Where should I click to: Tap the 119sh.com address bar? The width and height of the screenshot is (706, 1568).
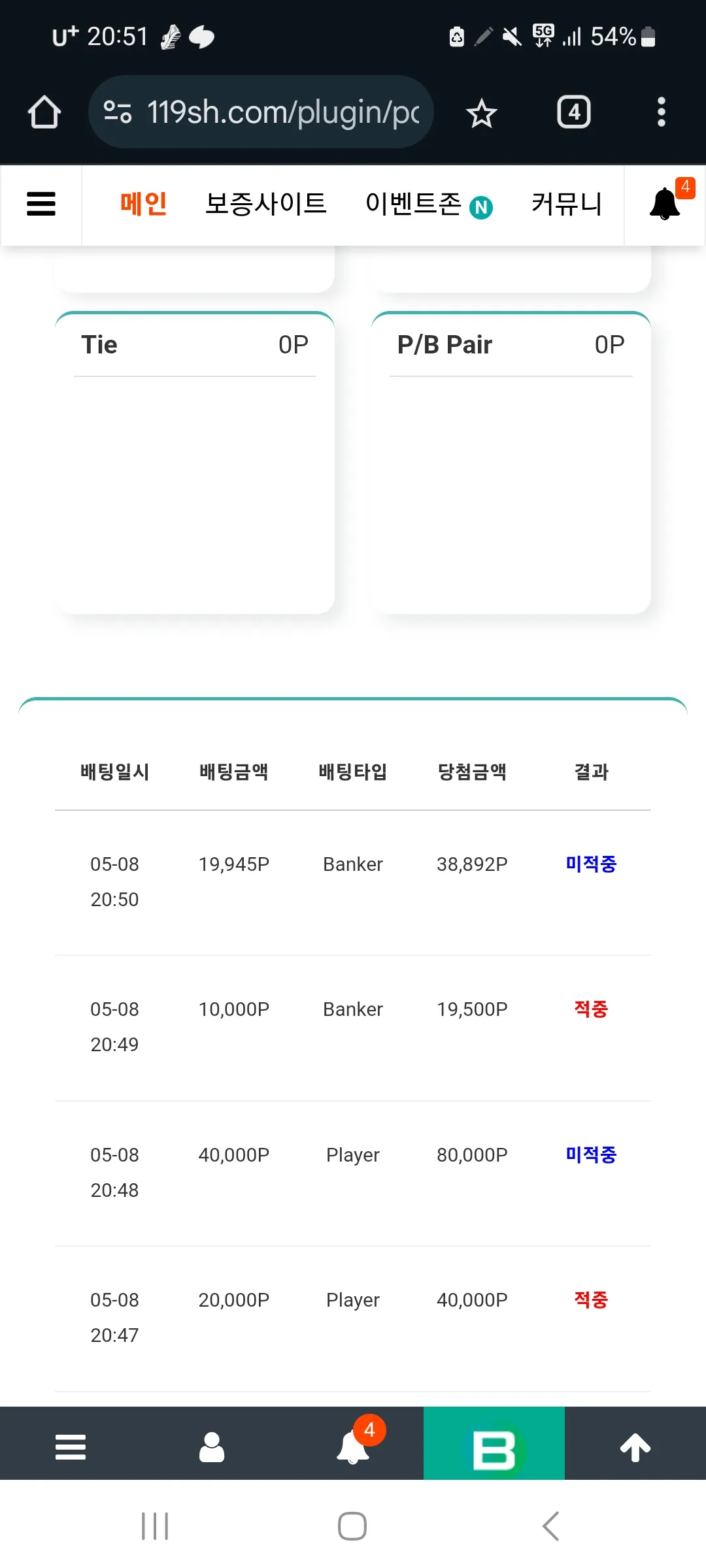[x=261, y=112]
